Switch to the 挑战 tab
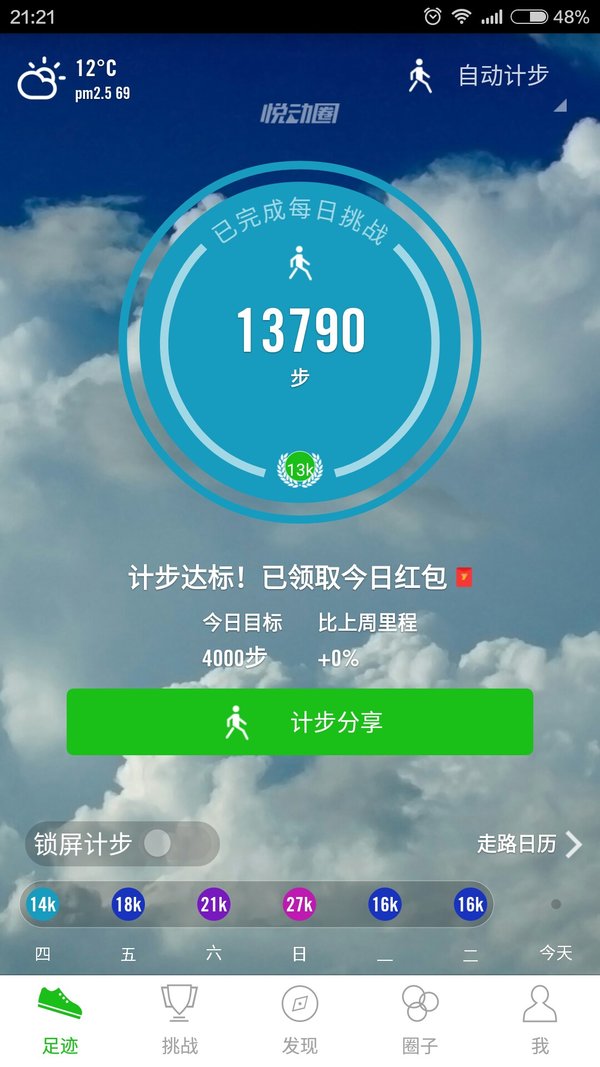600x1067 pixels. (x=180, y=1021)
